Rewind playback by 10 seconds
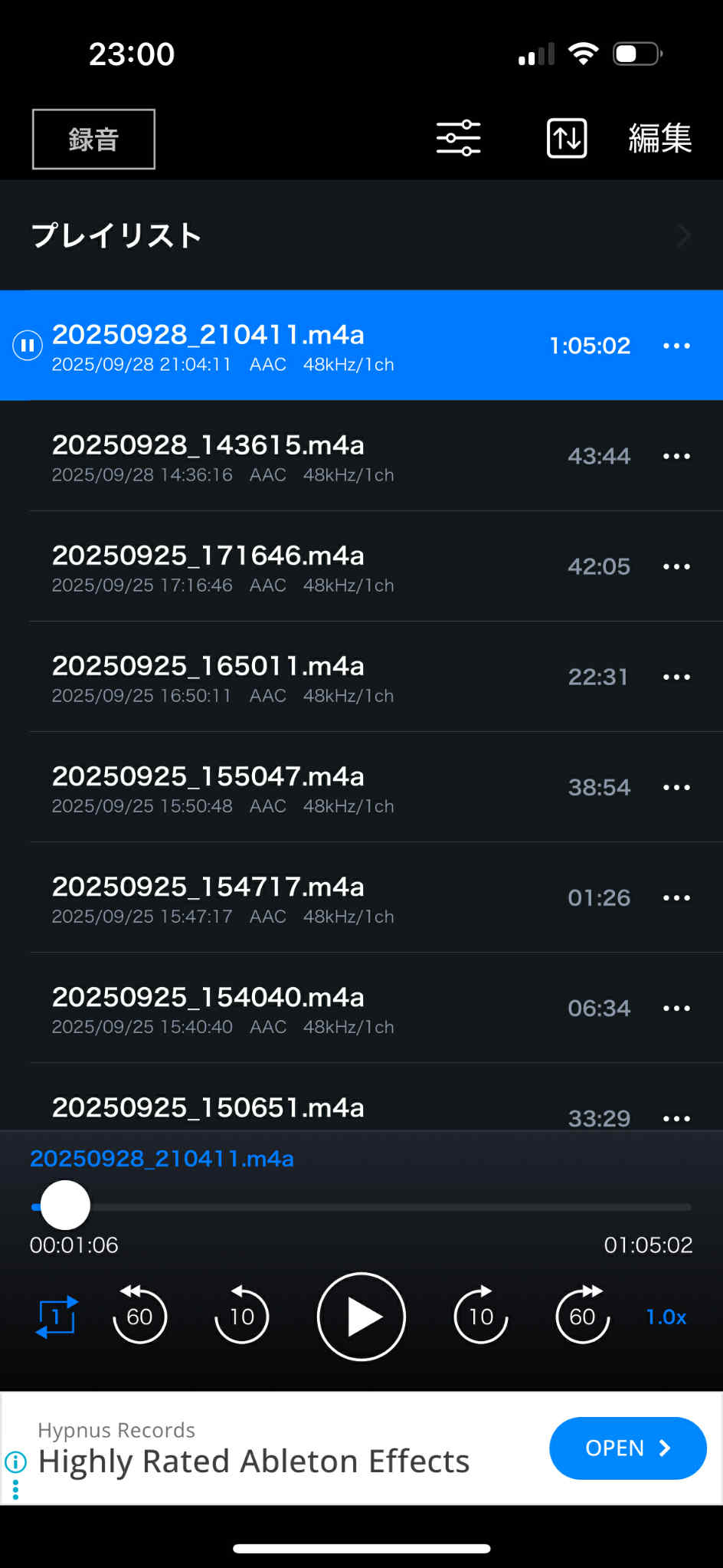 pyautogui.click(x=241, y=1315)
